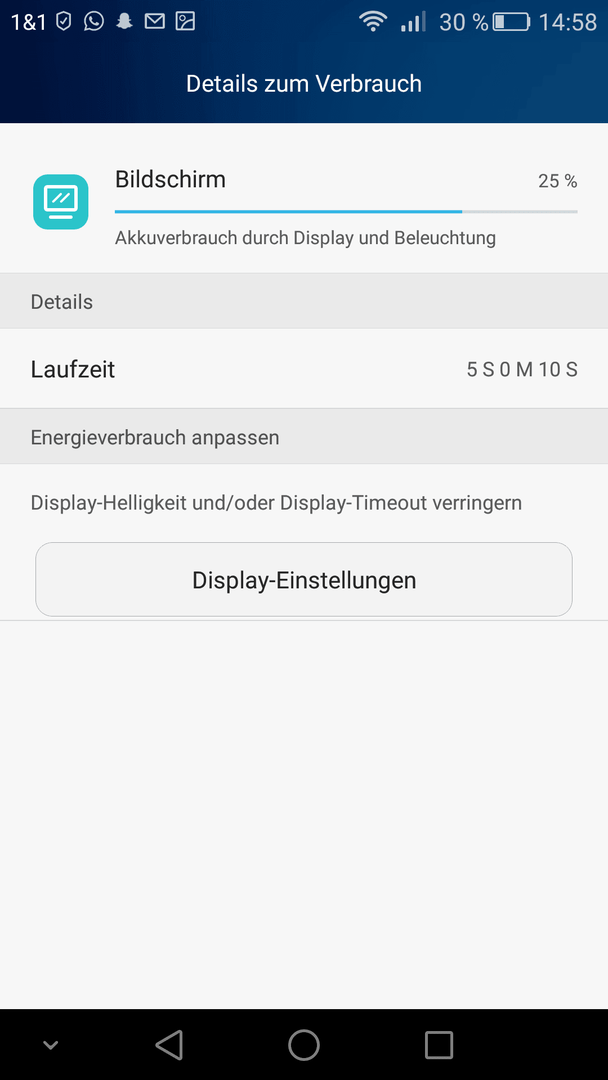Screen dimensions: 608x1080
Task: Open Display-Einstellungen
Action: 304,579
